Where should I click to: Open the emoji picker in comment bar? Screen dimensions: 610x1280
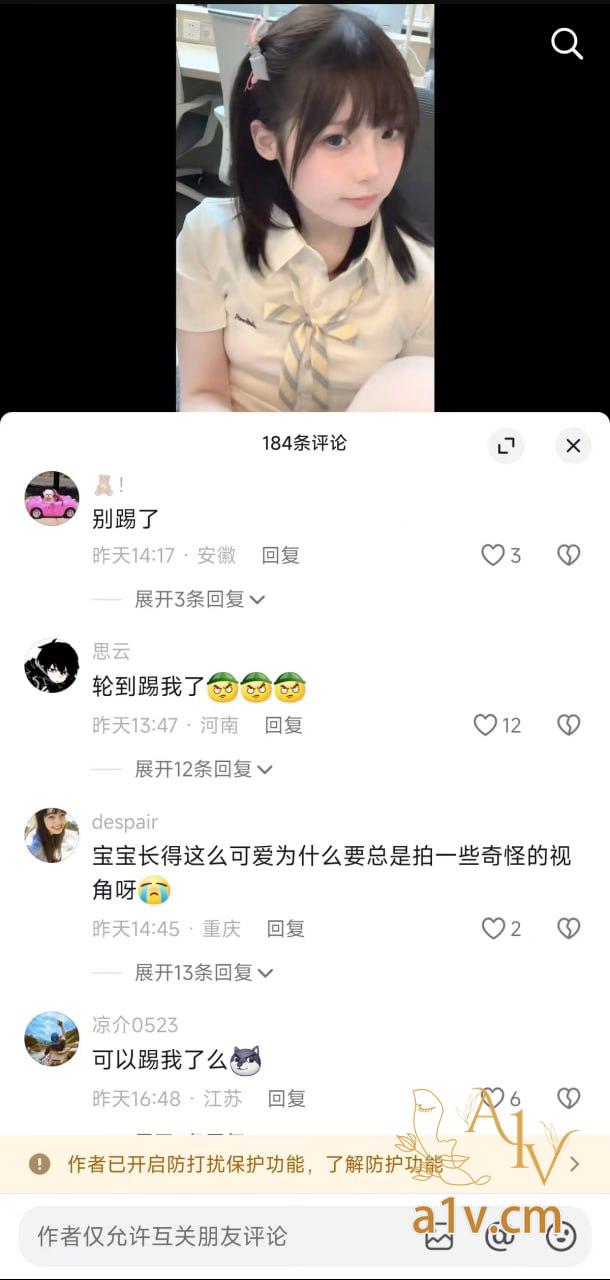tap(562, 1237)
